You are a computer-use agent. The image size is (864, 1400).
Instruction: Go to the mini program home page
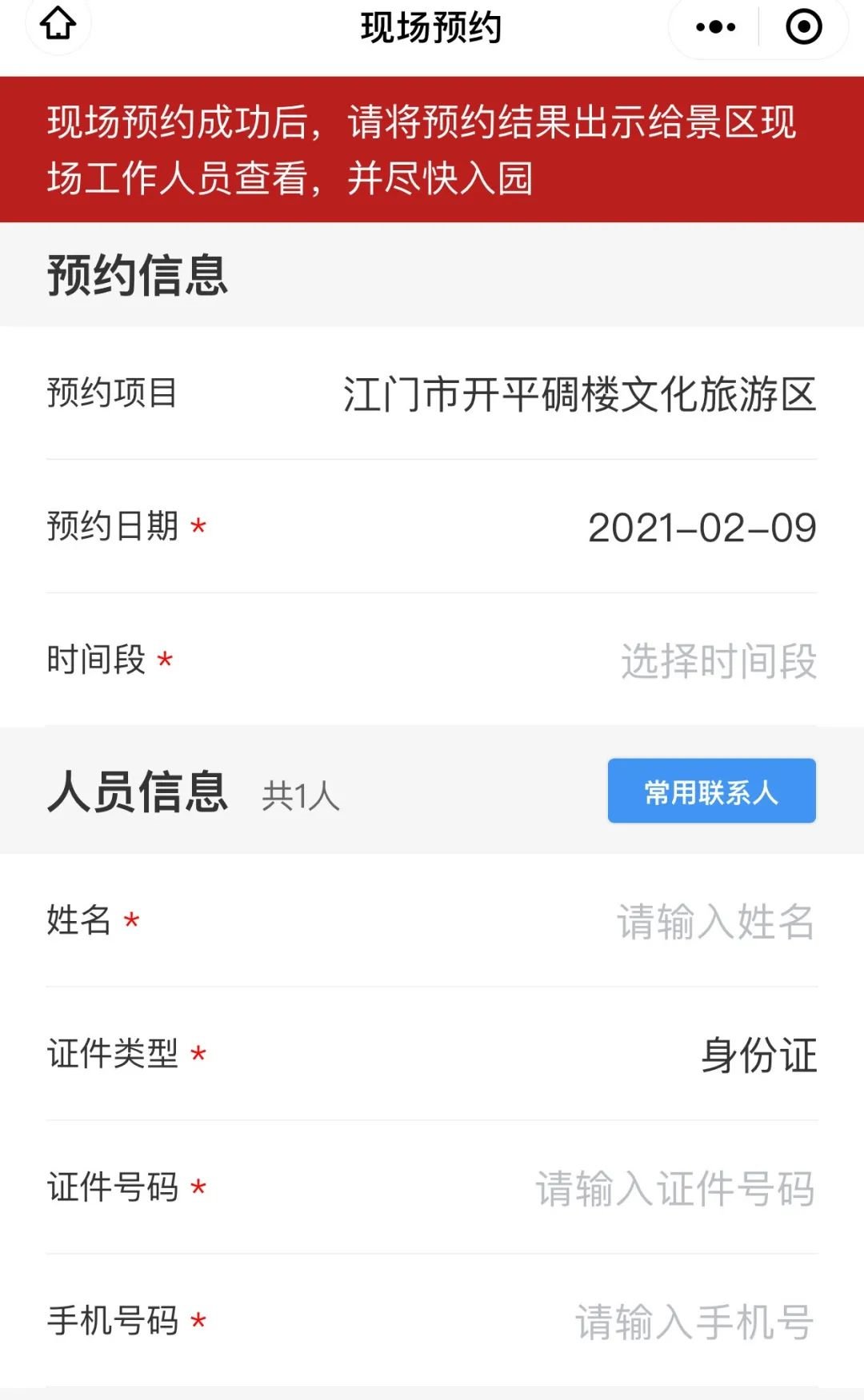click(58, 24)
